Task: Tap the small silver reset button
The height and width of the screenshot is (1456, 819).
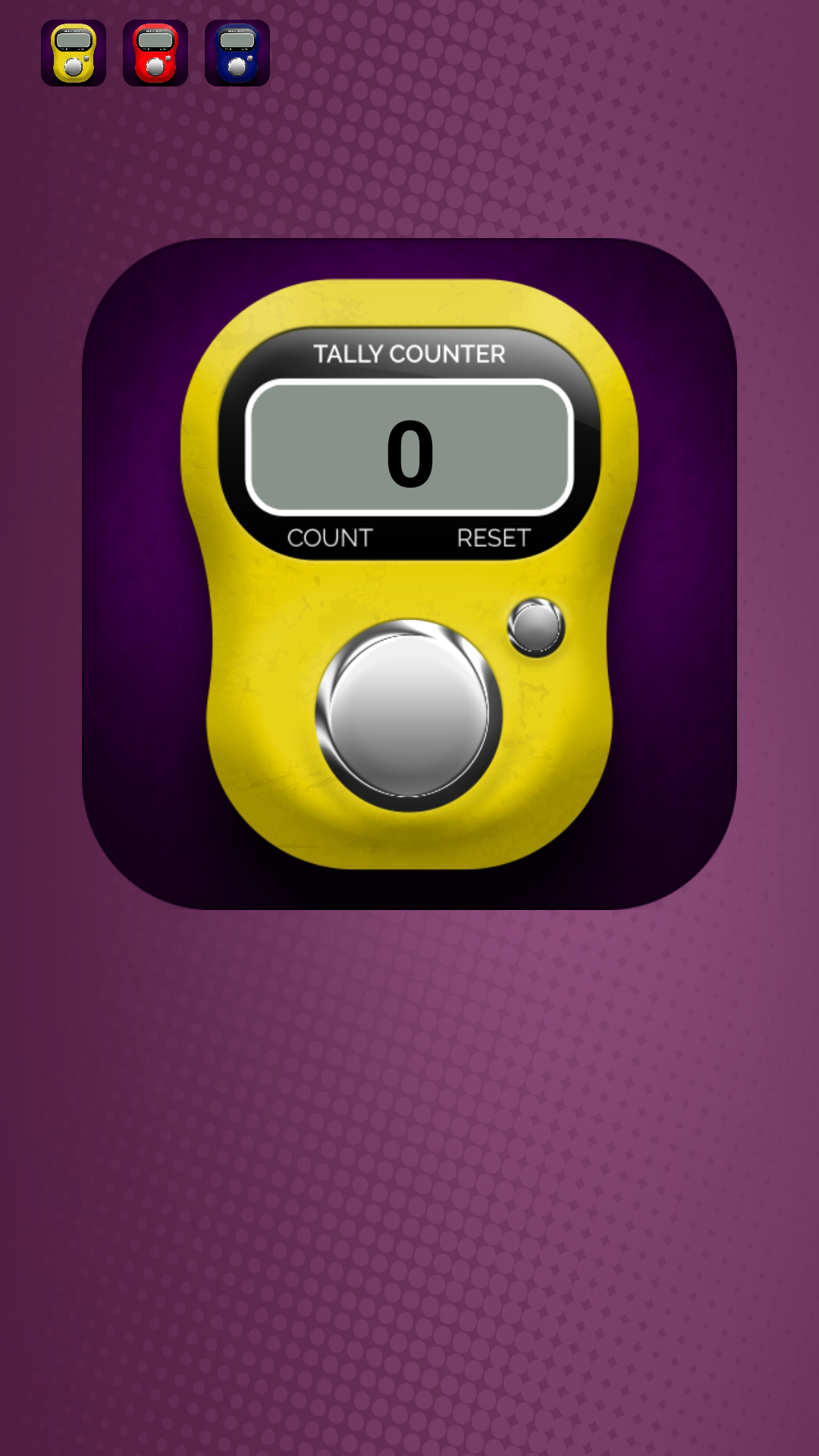Action: click(x=536, y=627)
